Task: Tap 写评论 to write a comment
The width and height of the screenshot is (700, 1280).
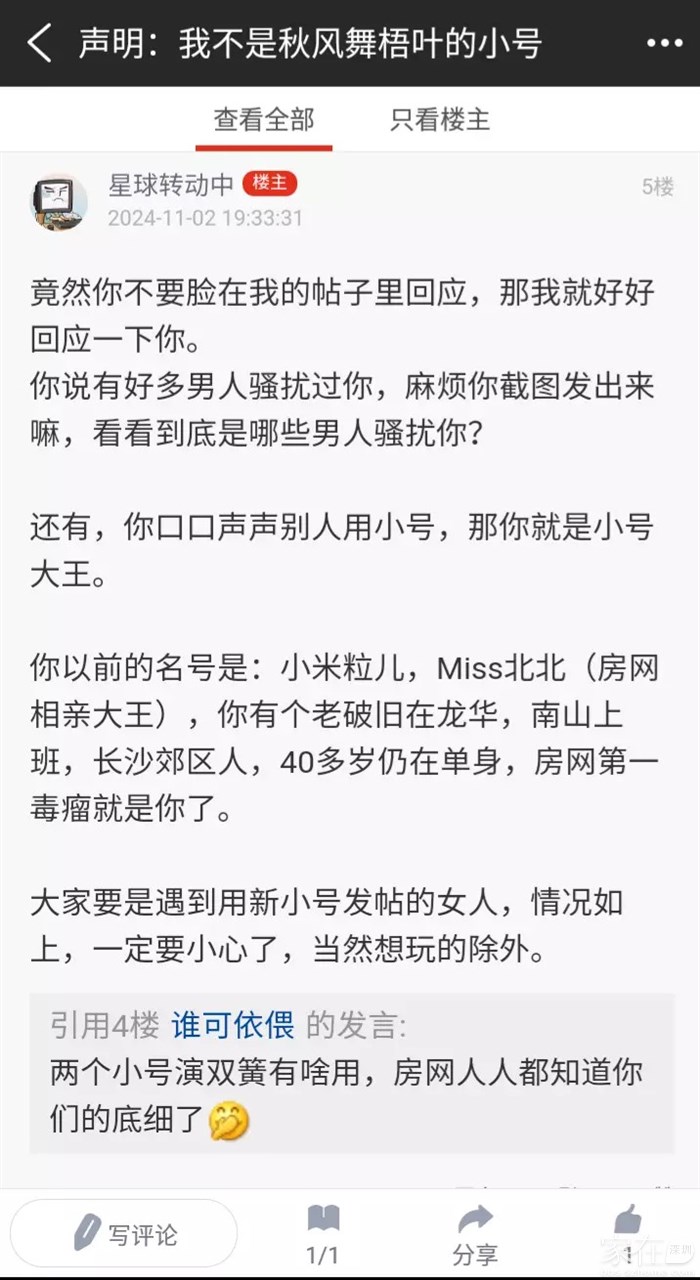Action: (124, 1234)
